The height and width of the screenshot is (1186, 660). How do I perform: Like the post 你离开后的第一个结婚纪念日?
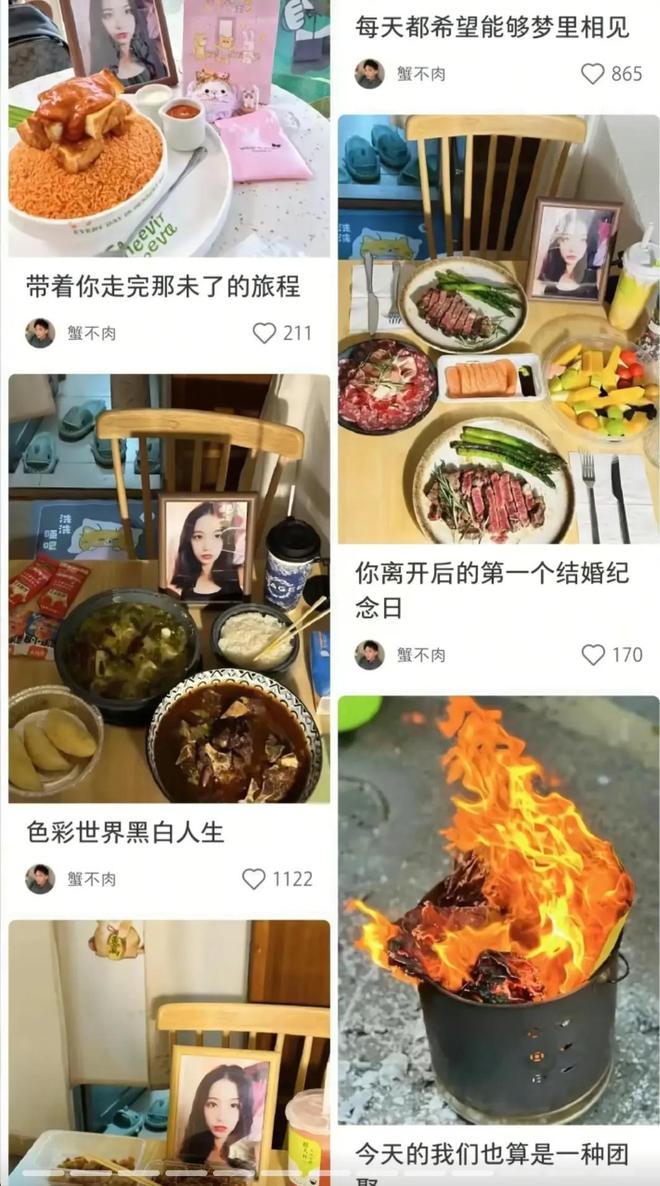(593, 655)
